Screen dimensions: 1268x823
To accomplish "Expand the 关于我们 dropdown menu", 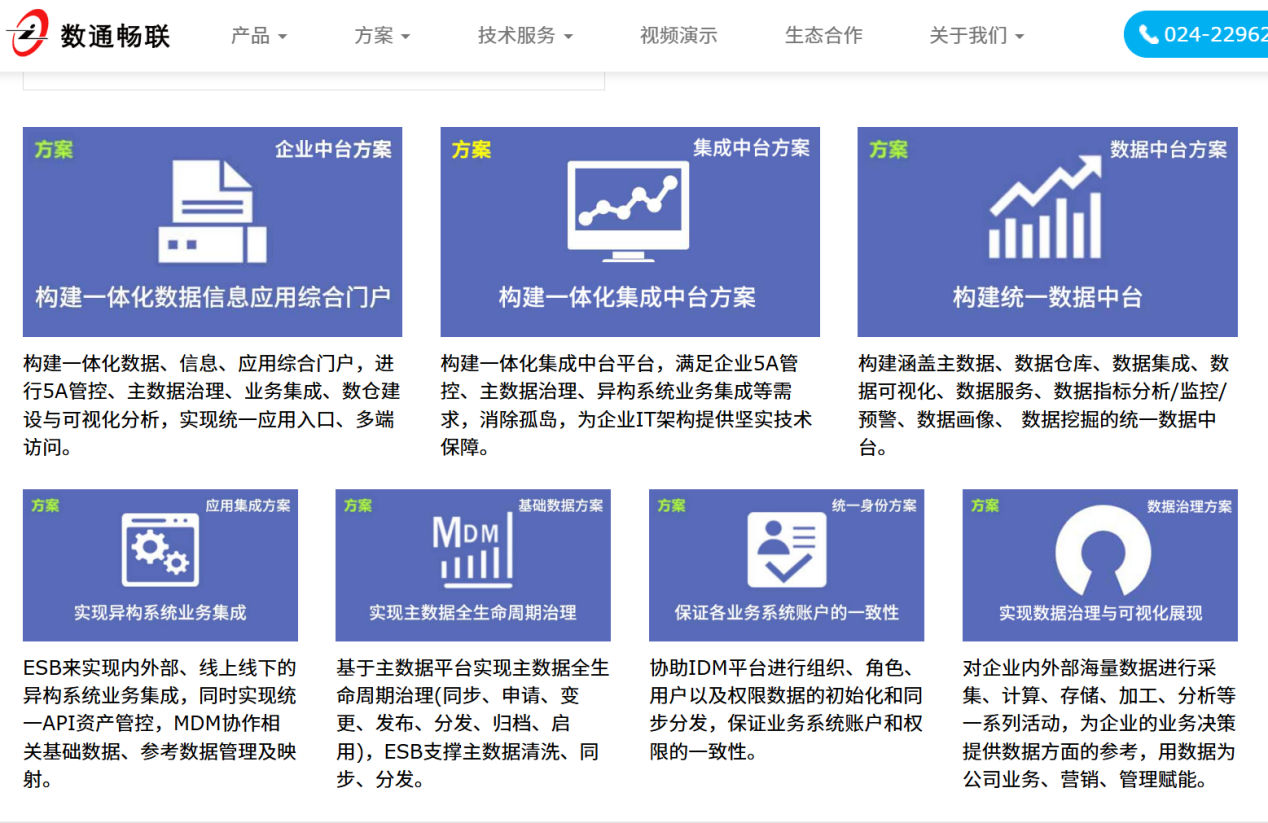I will (x=976, y=36).
